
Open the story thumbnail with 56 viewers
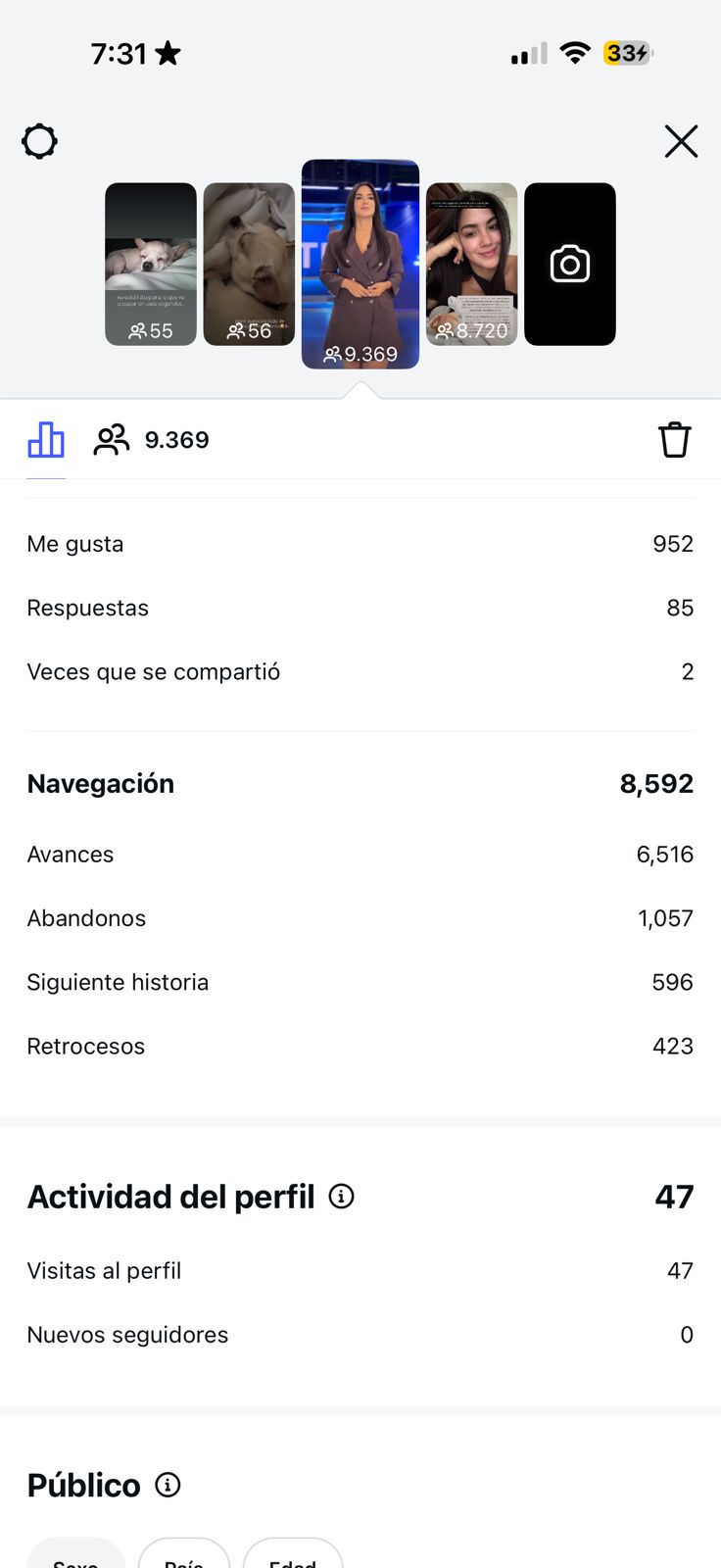click(249, 264)
